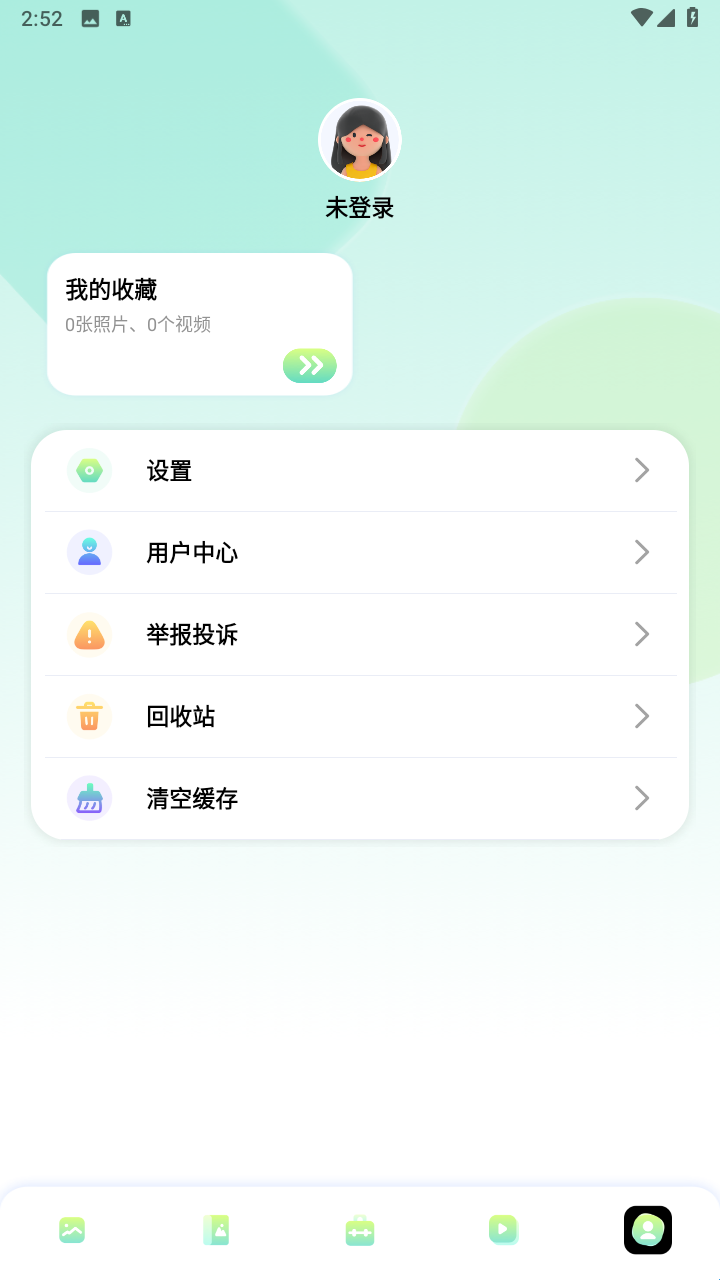Select the profile tab in bottom navigation
This screenshot has height=1280, width=720.
click(x=648, y=1230)
